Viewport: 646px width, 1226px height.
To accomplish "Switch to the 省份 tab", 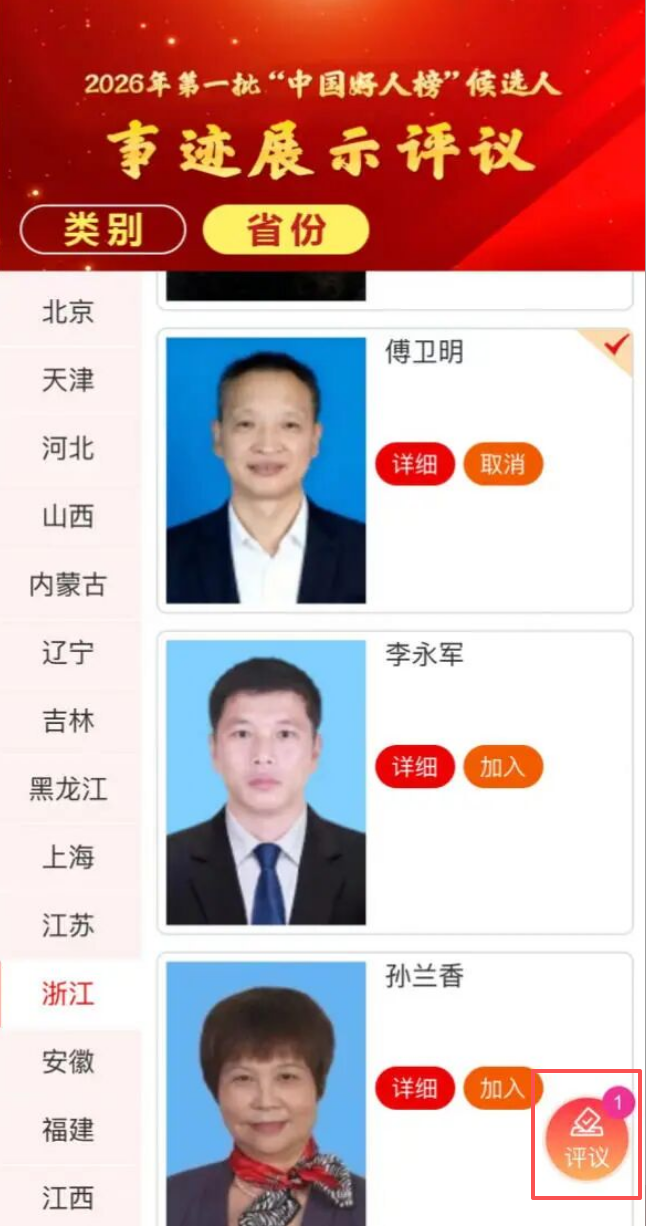I will pos(286,230).
